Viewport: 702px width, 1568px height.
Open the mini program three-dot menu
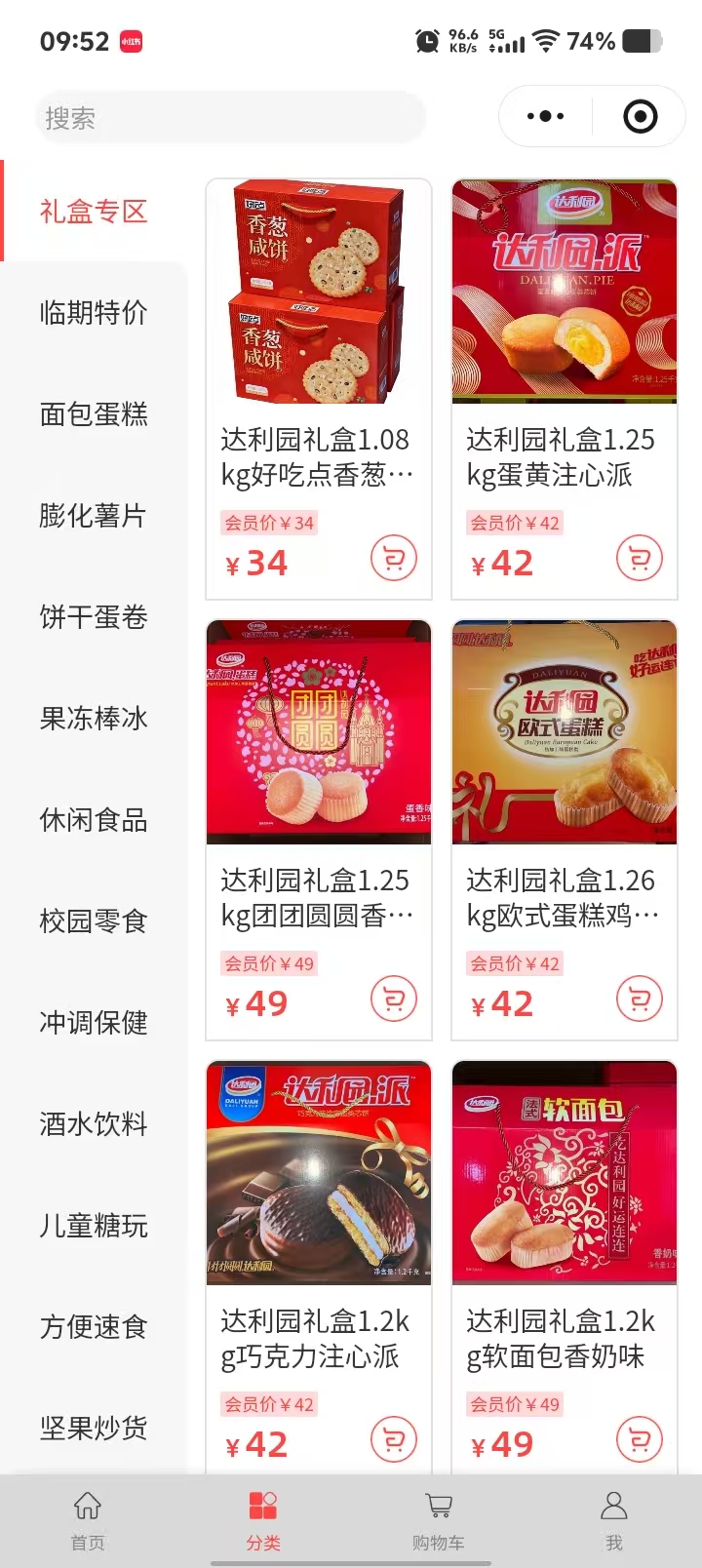(x=545, y=117)
